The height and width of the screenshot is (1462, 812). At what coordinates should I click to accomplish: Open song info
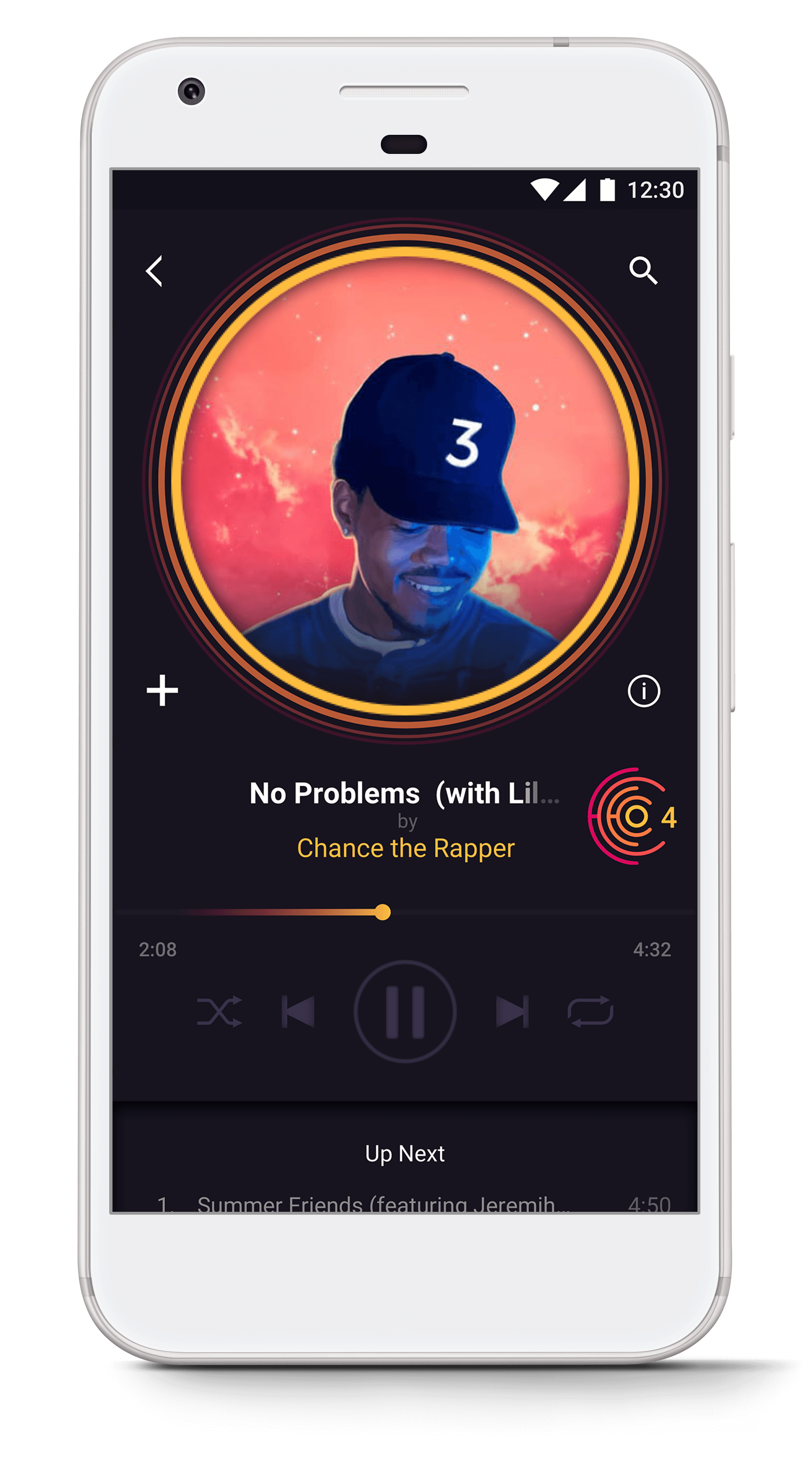tap(644, 691)
